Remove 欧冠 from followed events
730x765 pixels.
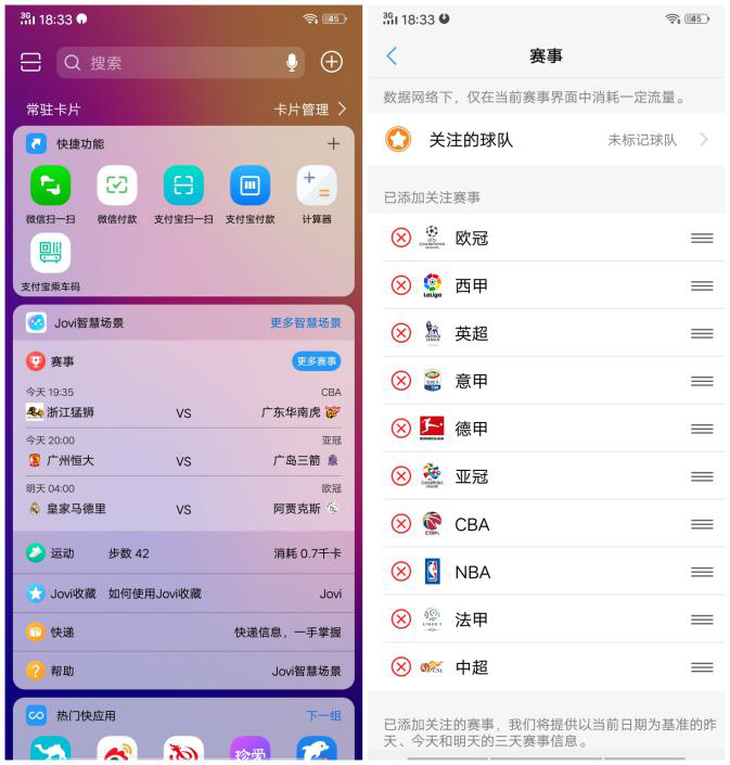click(x=401, y=238)
